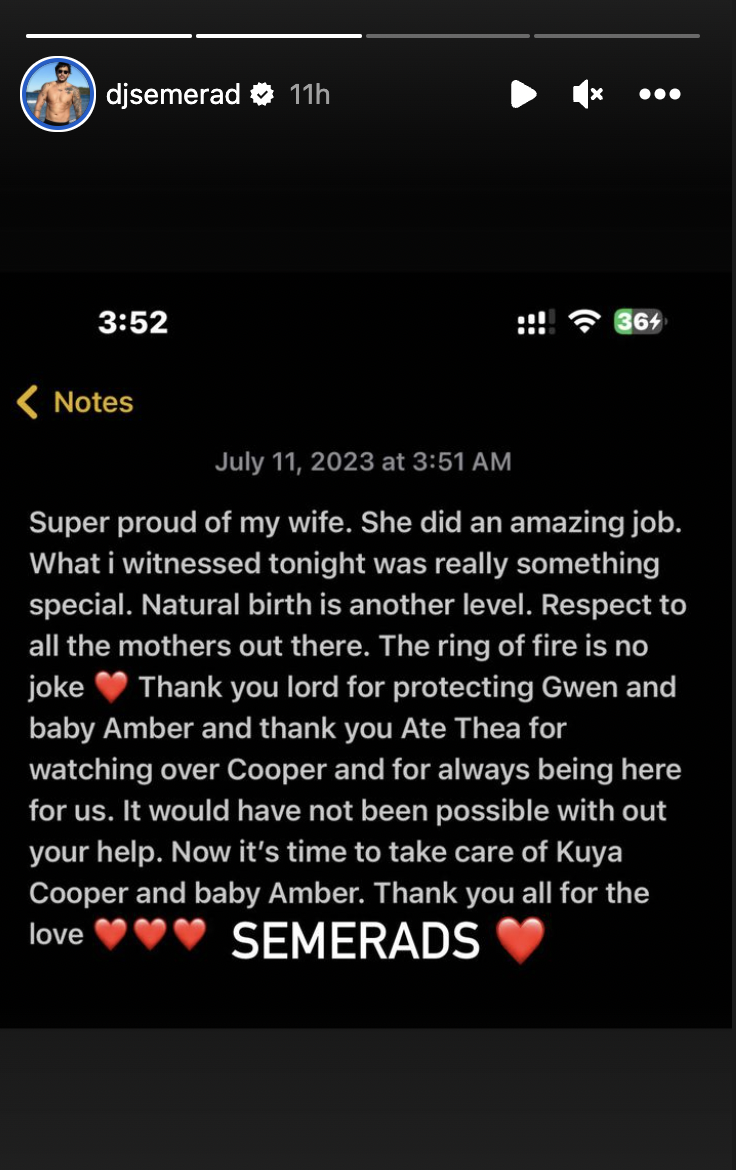Resume playing the story
The image size is (736, 1170).
tap(523, 94)
